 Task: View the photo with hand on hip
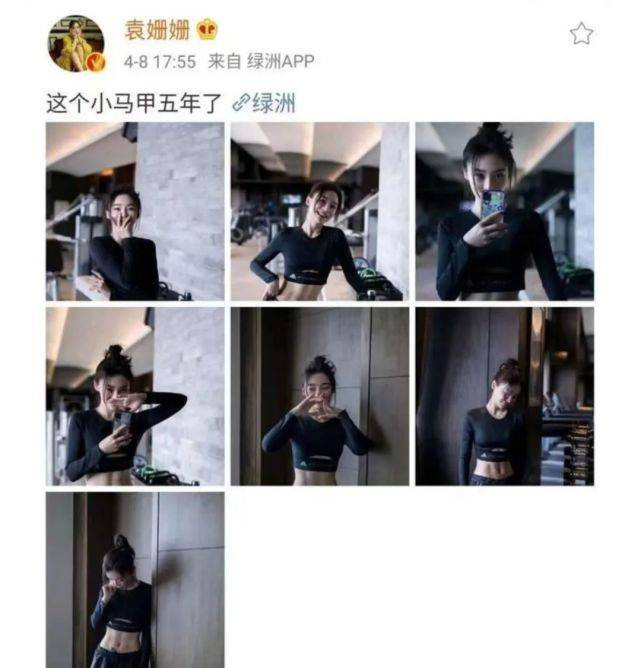[320, 211]
